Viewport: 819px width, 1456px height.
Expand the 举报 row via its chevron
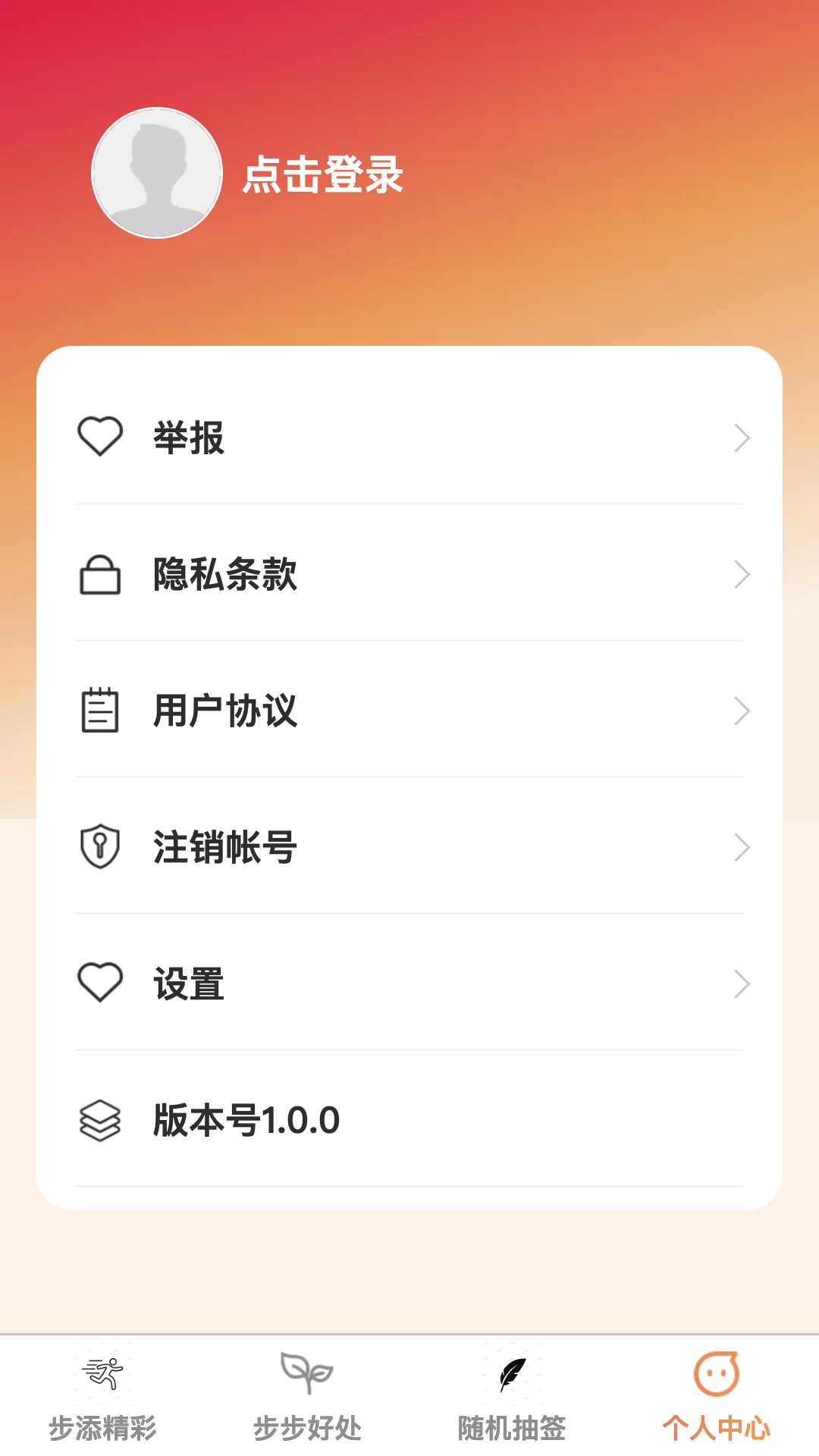click(741, 438)
